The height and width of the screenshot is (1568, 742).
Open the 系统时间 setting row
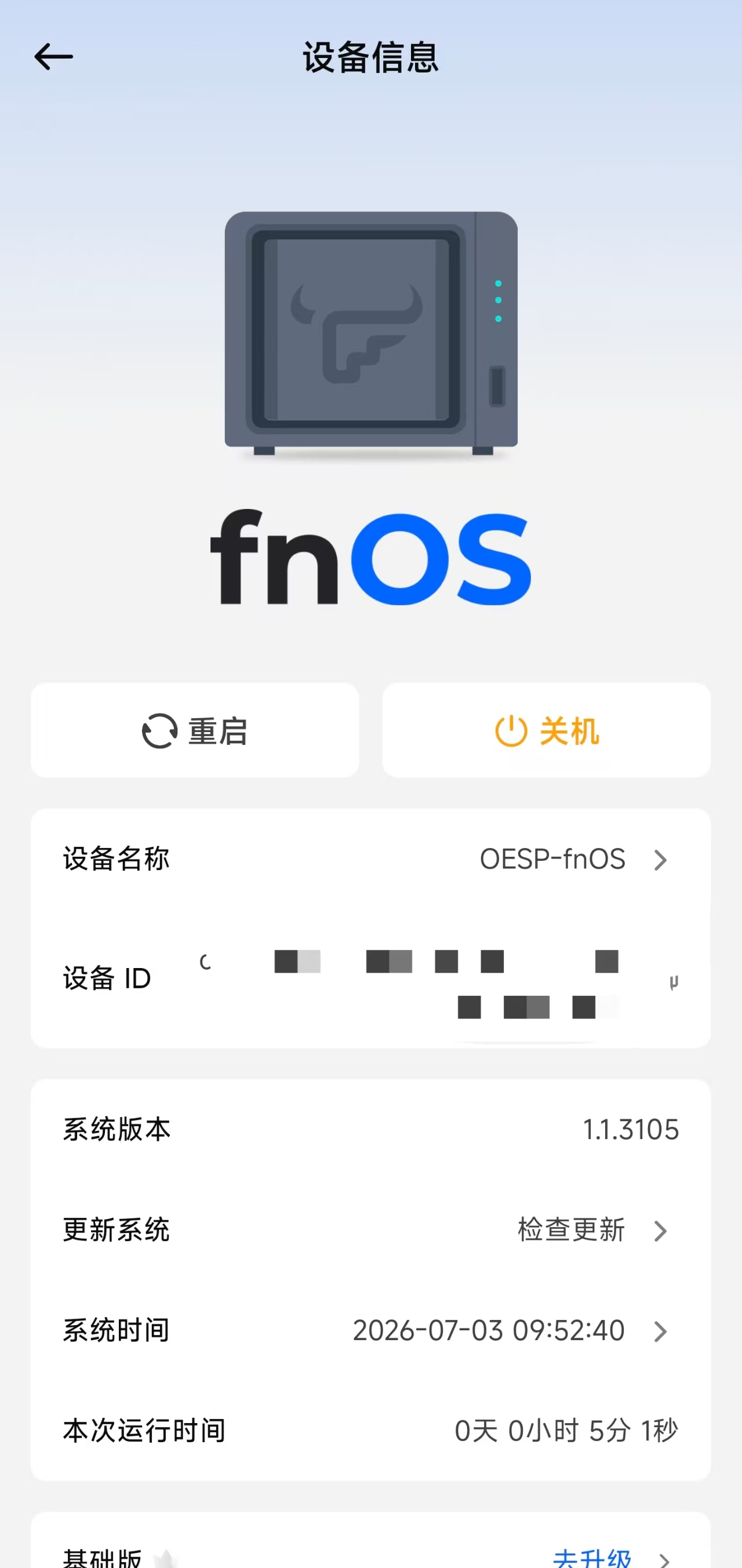click(370, 1330)
